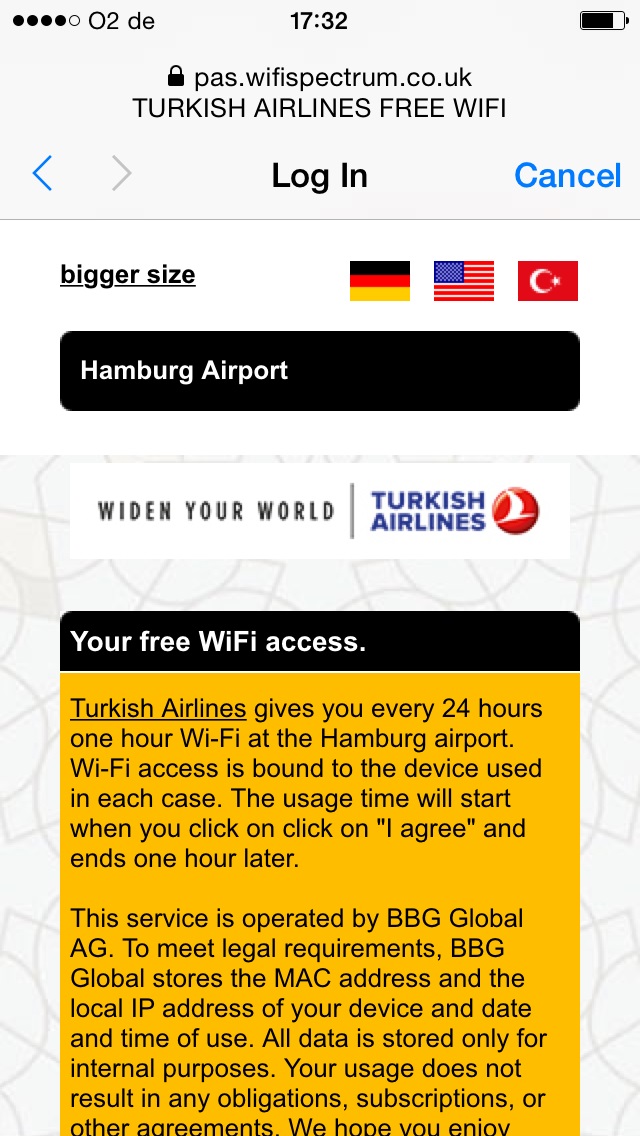Select the US flag for English

point(464,280)
